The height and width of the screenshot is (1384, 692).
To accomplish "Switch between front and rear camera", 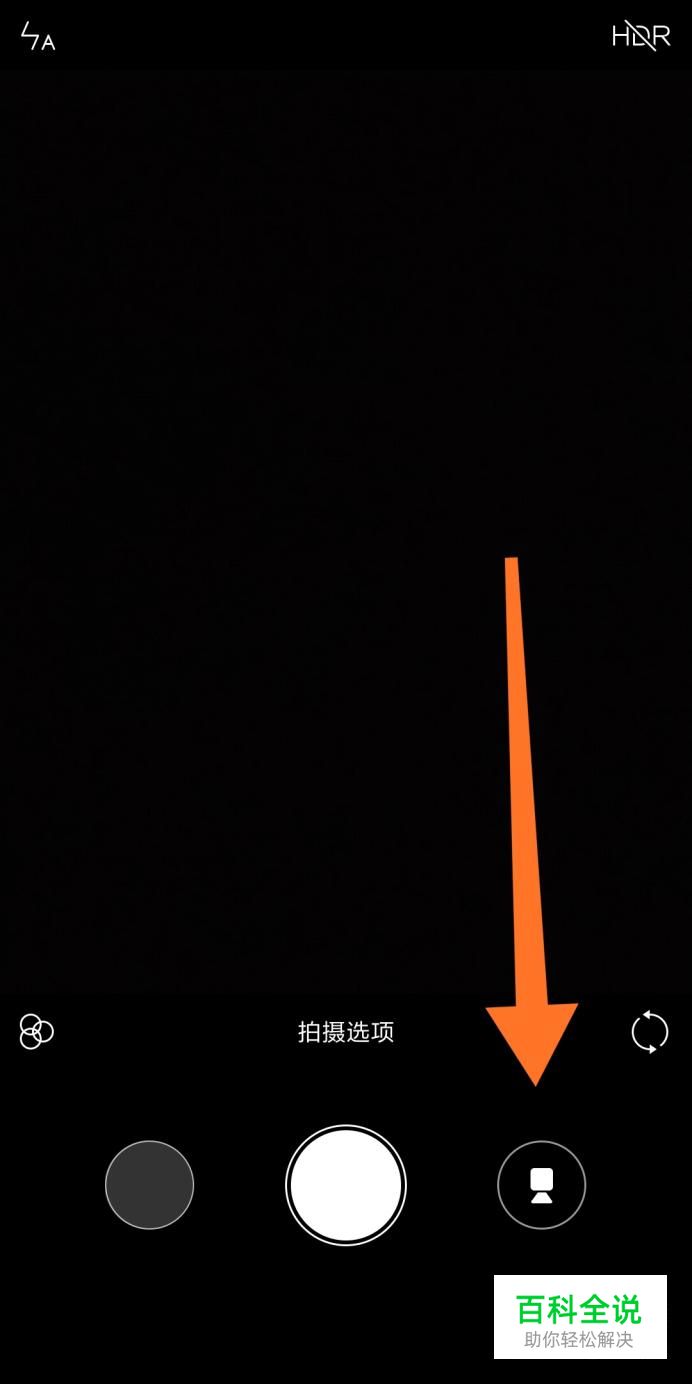I will pyautogui.click(x=649, y=1031).
